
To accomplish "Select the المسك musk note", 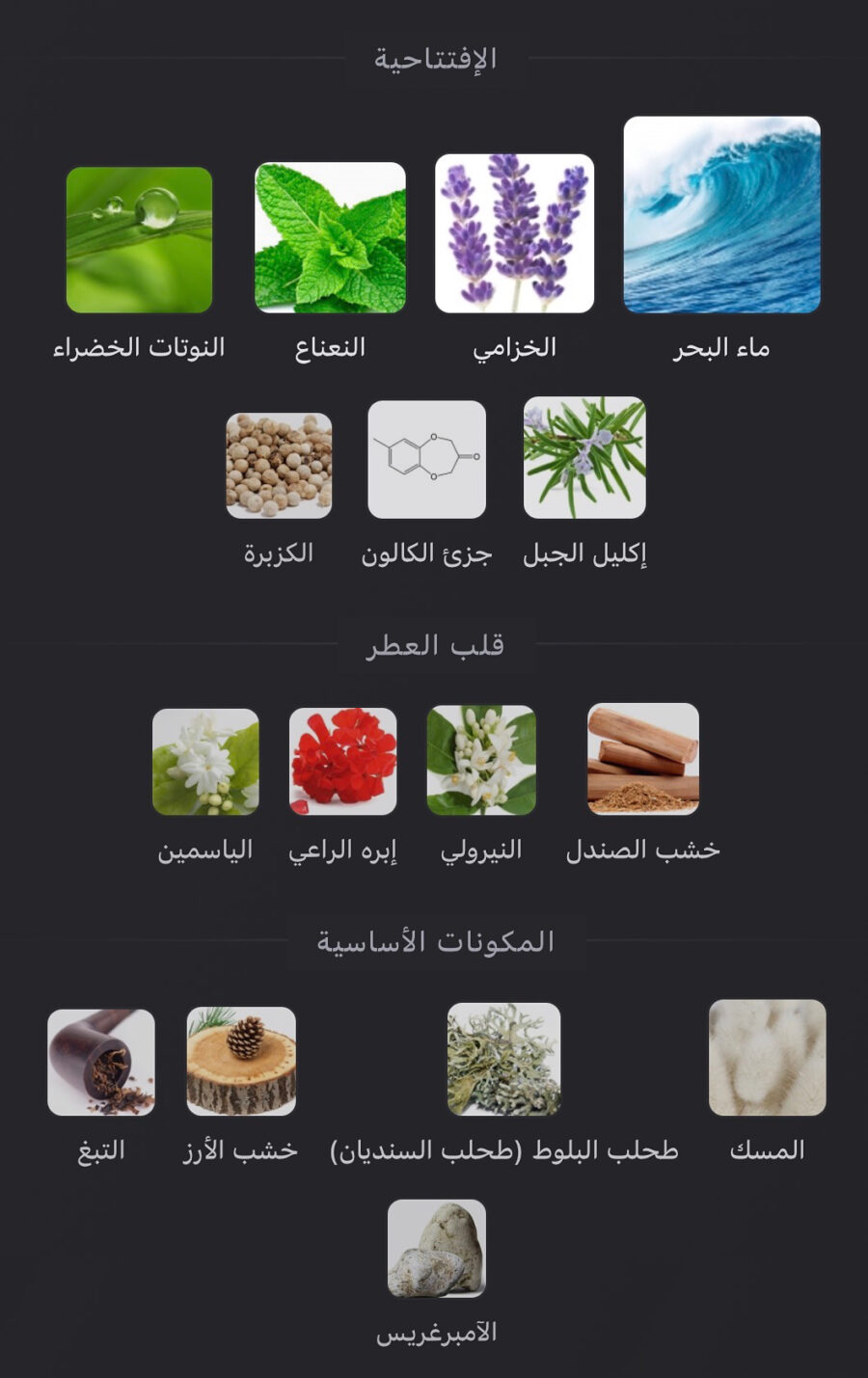I will pyautogui.click(x=767, y=1058).
